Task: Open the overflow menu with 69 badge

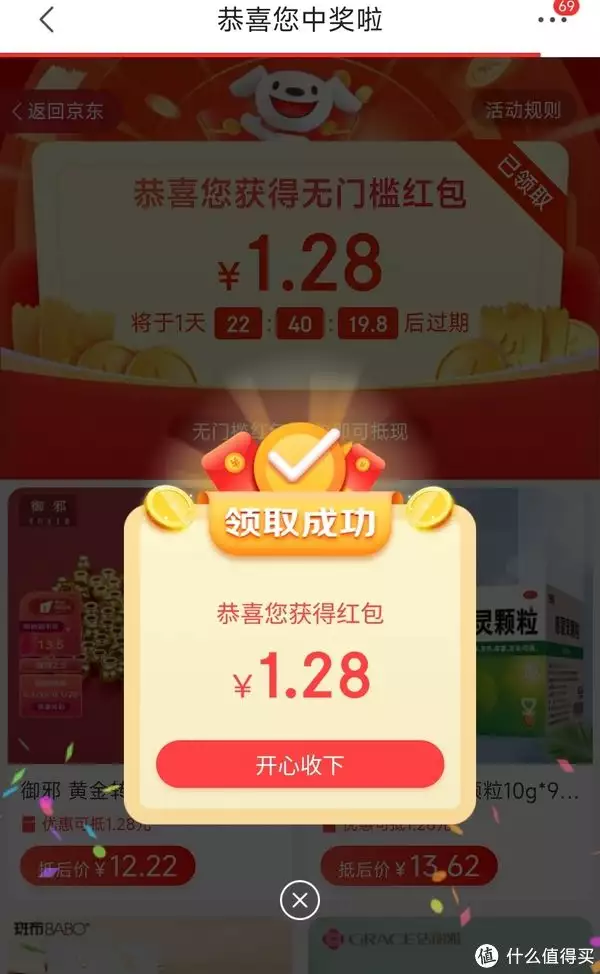Action: pyautogui.click(x=553, y=20)
